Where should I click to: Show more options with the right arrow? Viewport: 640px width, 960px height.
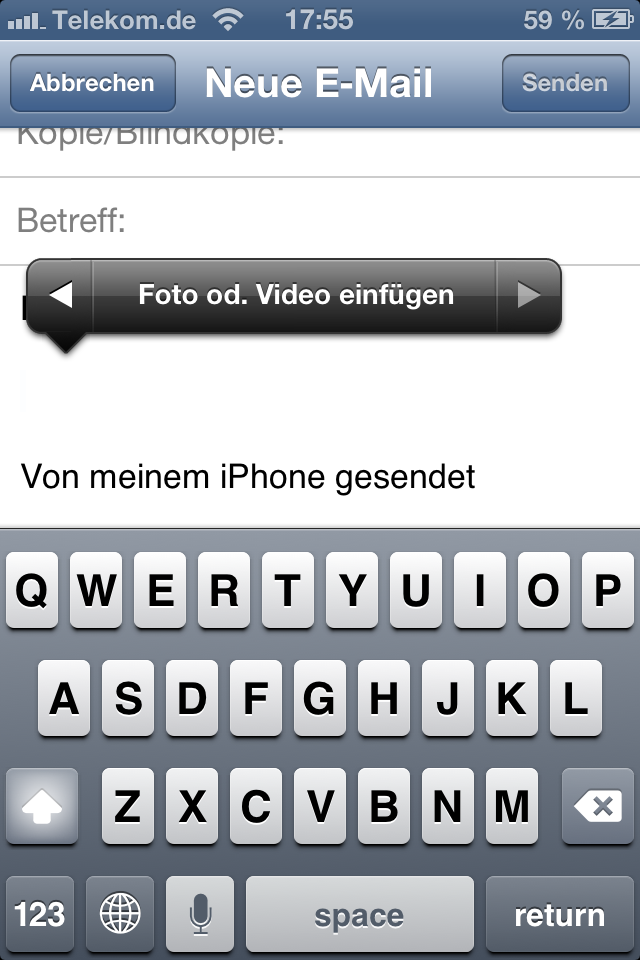528,295
